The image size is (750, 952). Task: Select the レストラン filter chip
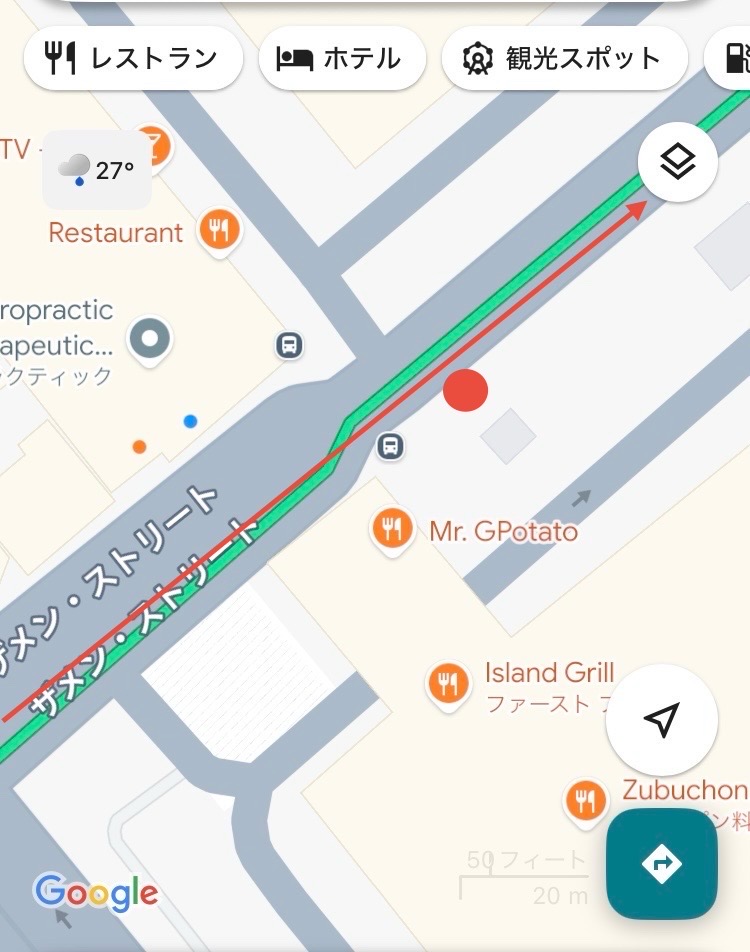coord(133,58)
